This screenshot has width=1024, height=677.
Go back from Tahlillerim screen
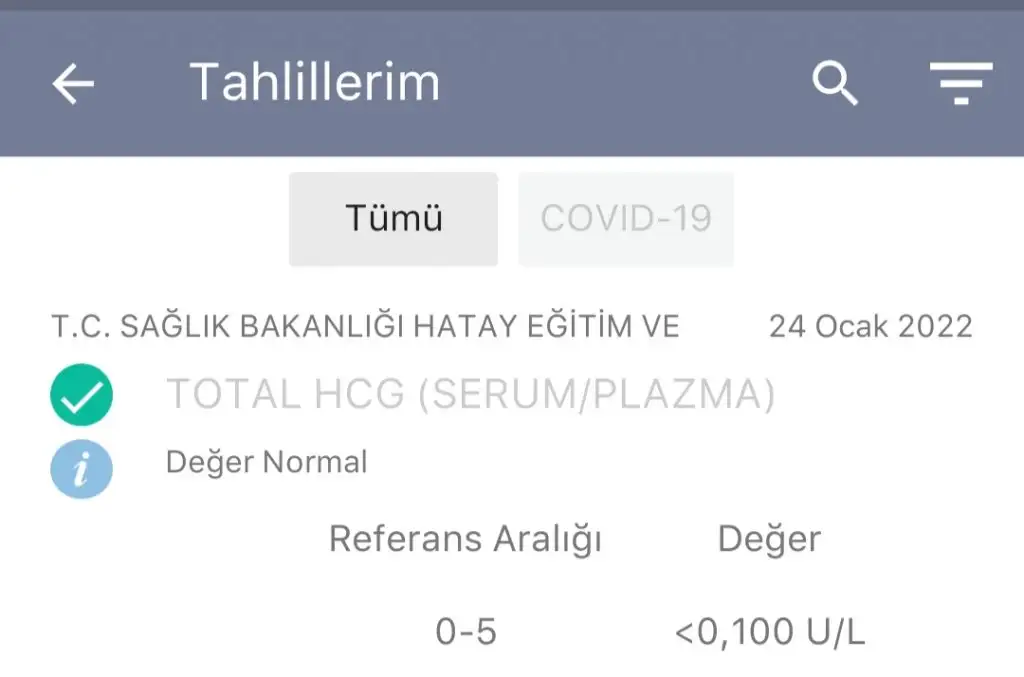73,84
